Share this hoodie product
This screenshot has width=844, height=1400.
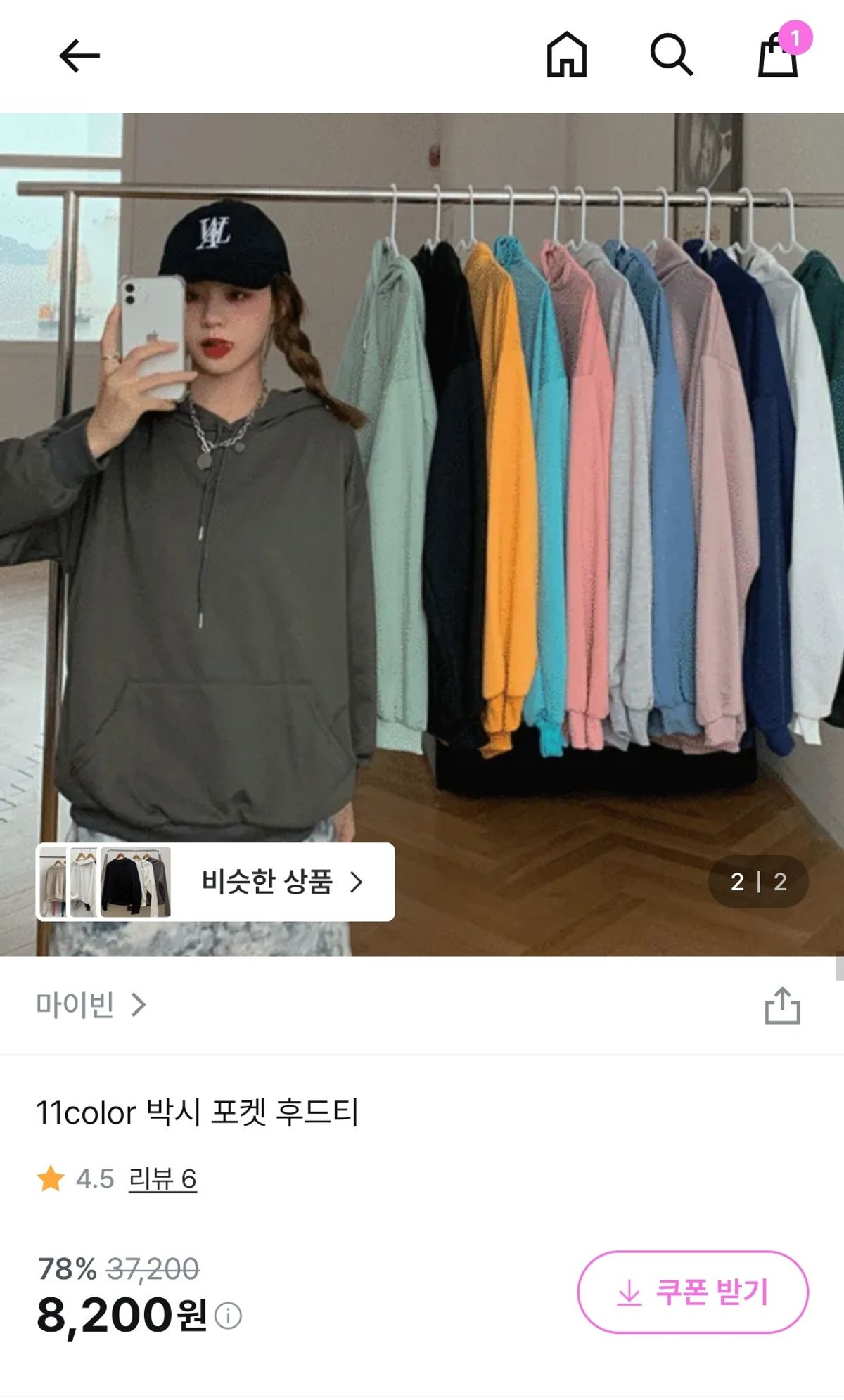point(782,1005)
